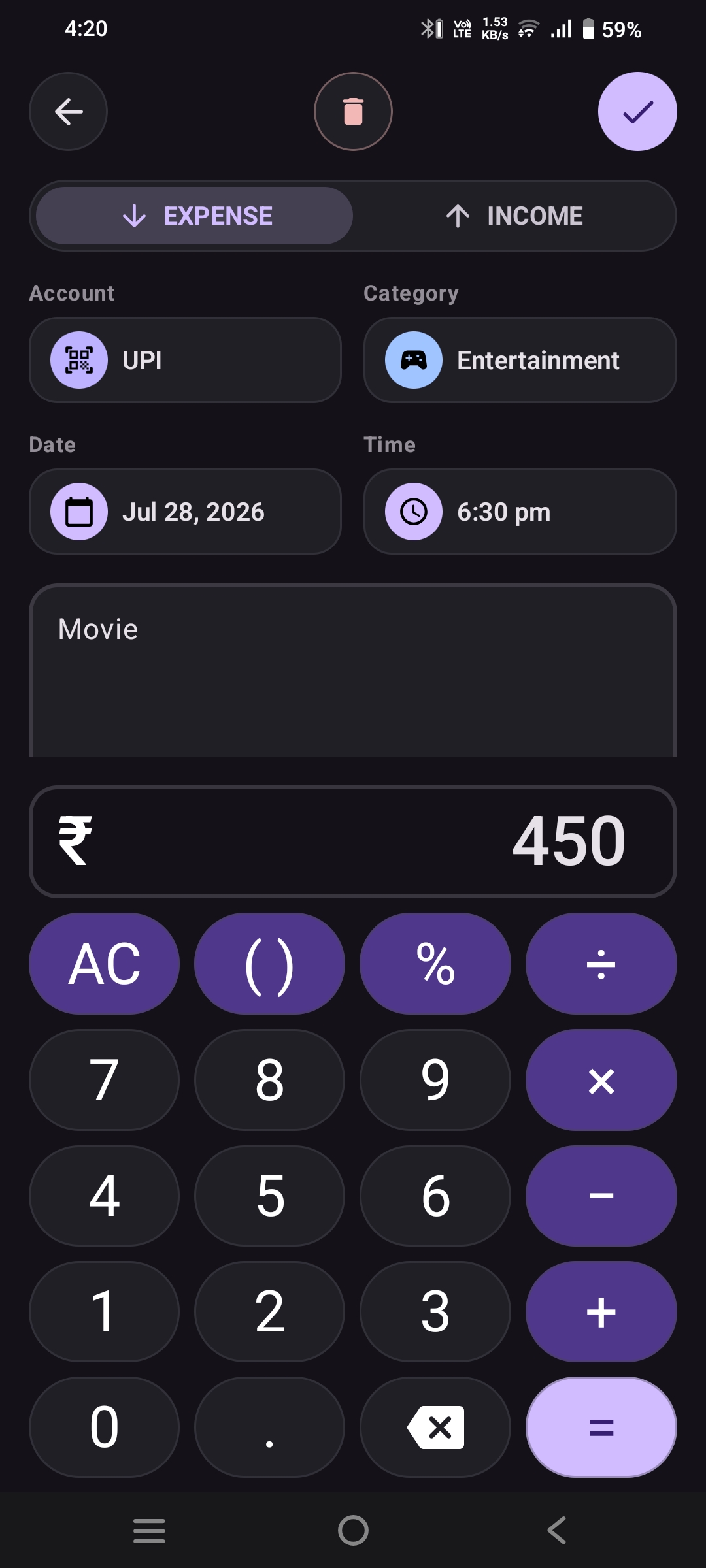Screen dimensions: 706x1568
Task: Open the UPI account selector
Action: pyautogui.click(x=185, y=360)
